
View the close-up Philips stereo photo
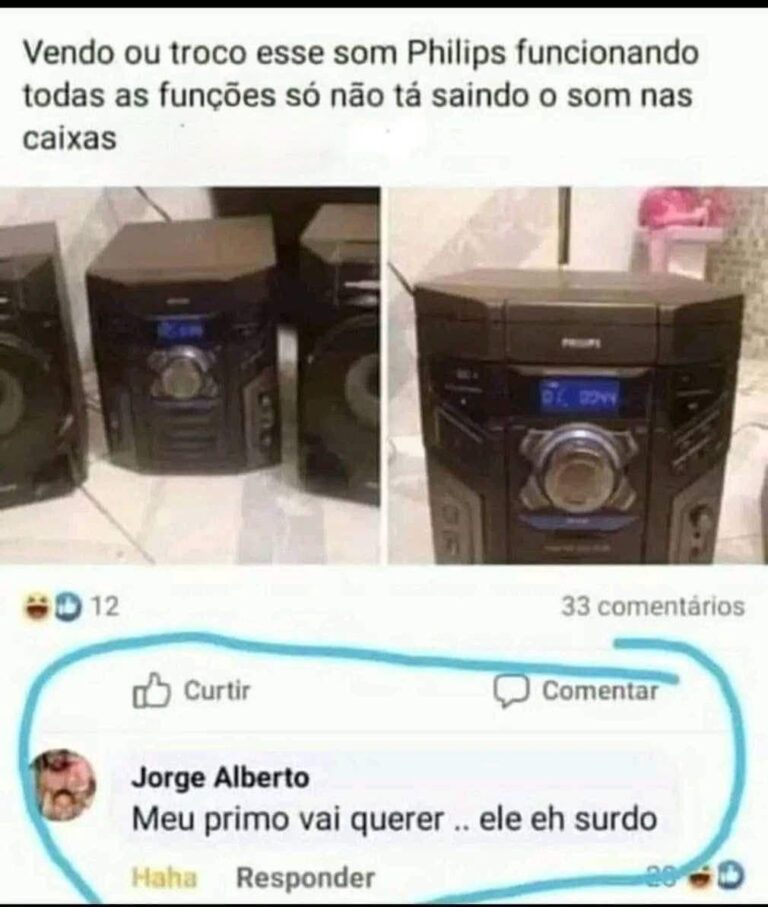tap(578, 375)
